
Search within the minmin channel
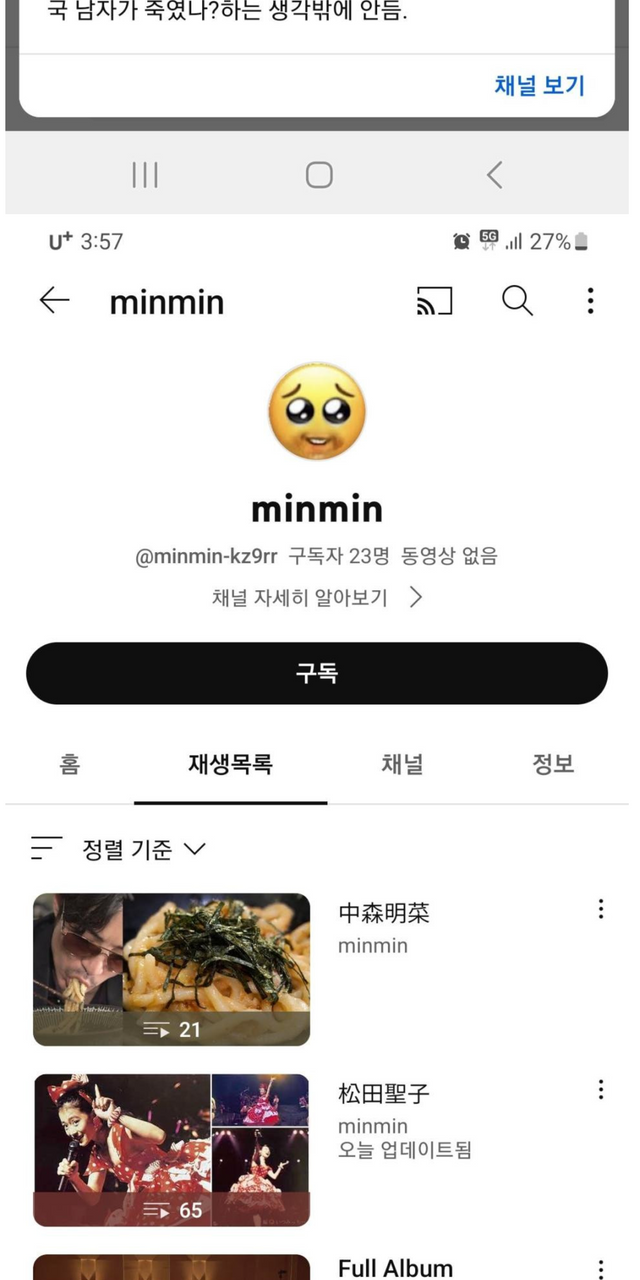[517, 301]
